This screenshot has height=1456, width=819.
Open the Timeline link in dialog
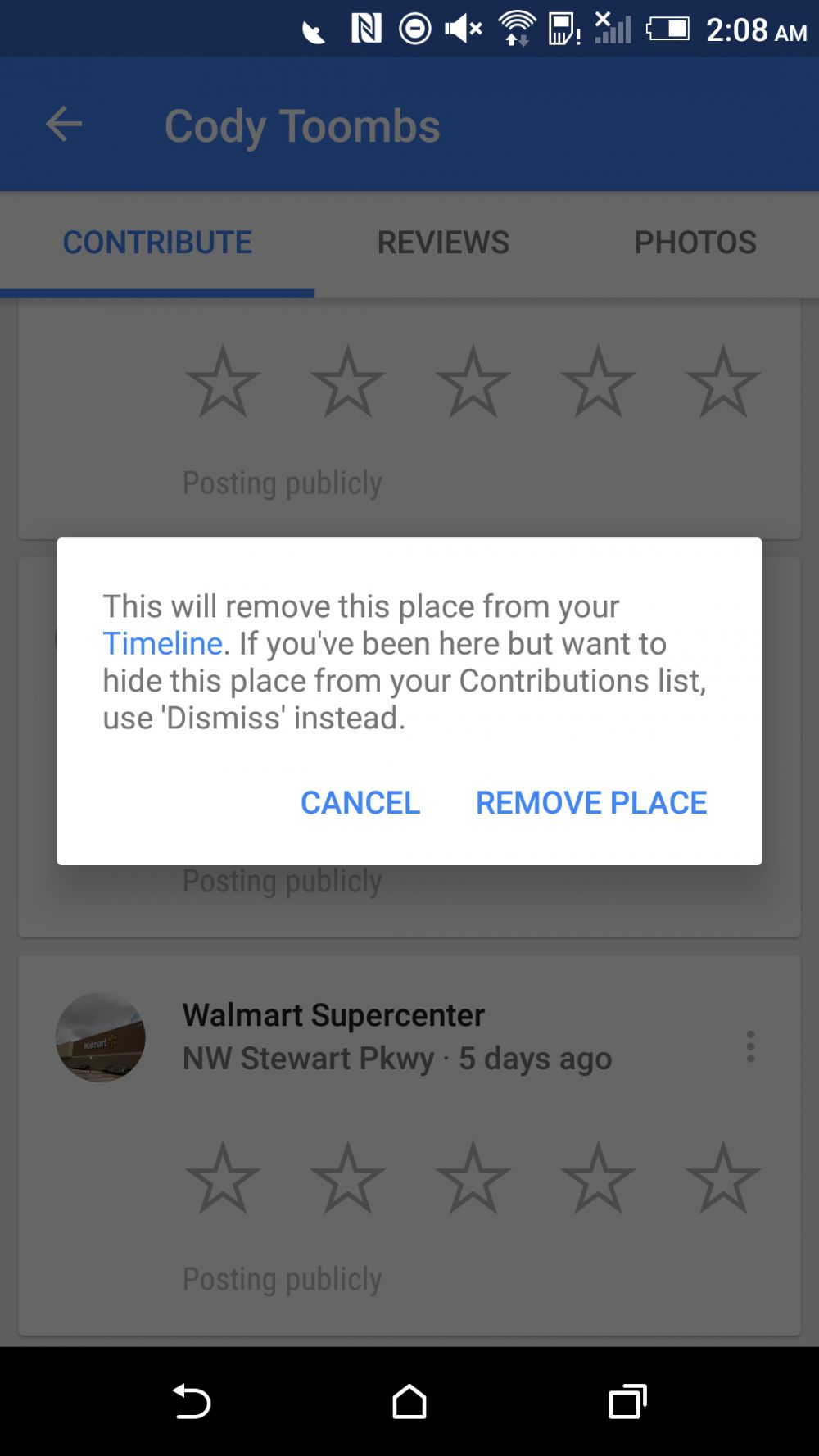tap(162, 644)
